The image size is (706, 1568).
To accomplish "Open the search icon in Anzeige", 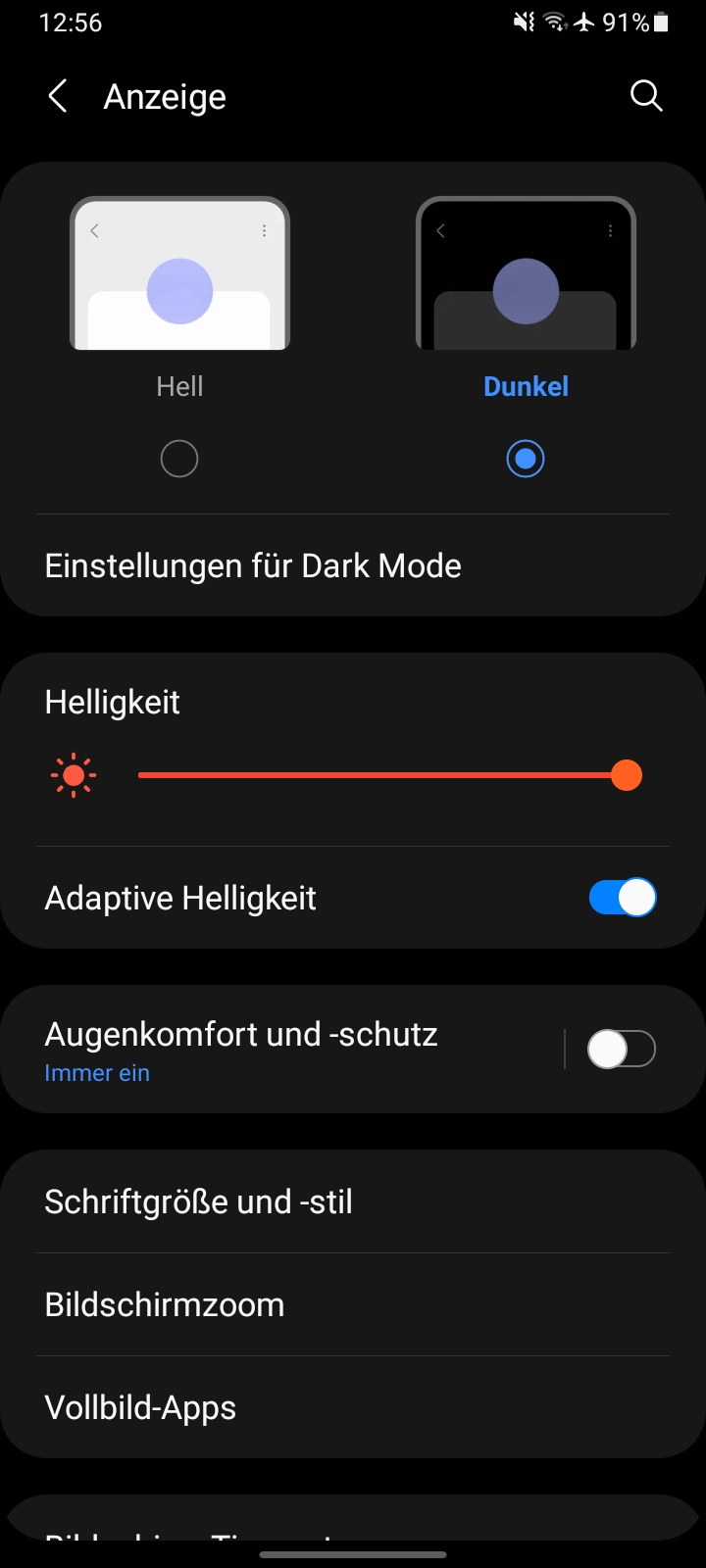I will click(x=646, y=97).
